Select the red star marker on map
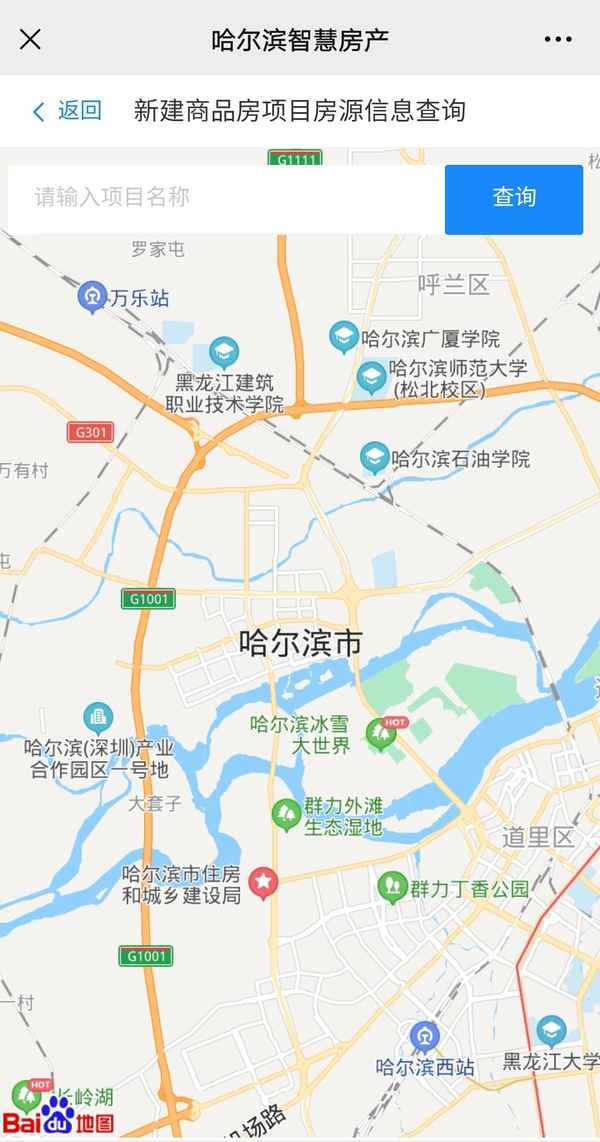600x1142 pixels. [x=263, y=882]
